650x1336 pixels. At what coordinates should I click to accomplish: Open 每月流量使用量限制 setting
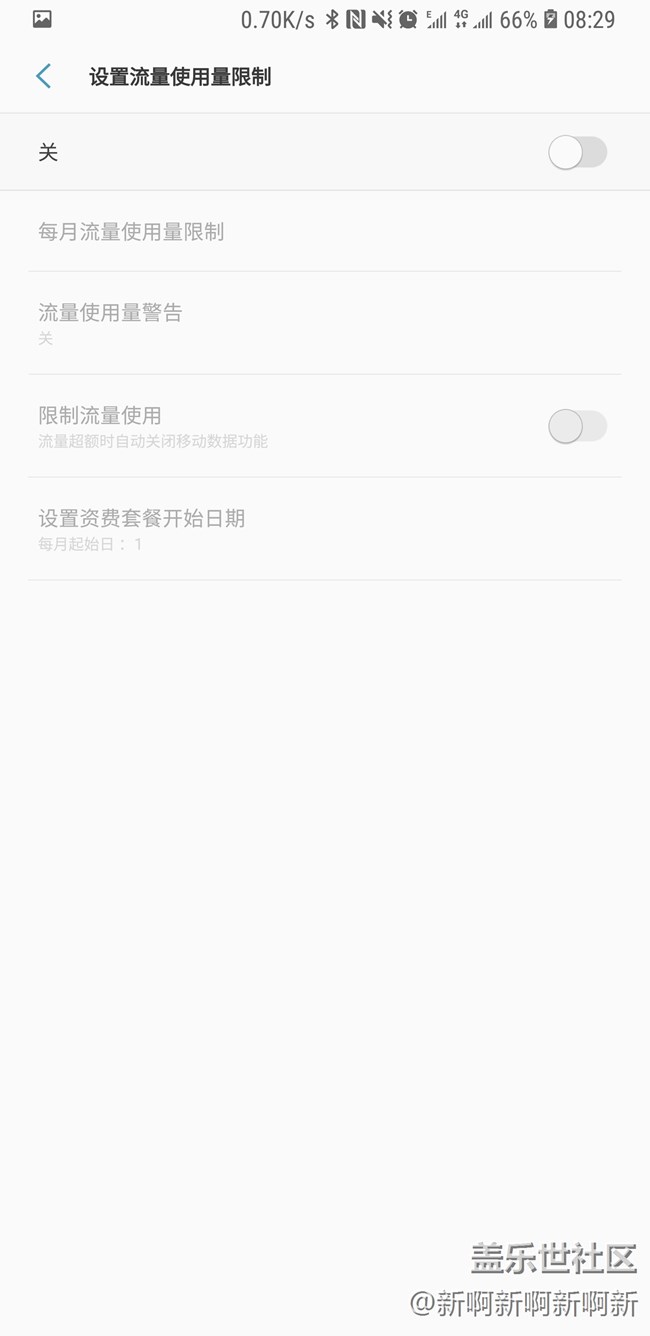pyautogui.click(x=131, y=232)
